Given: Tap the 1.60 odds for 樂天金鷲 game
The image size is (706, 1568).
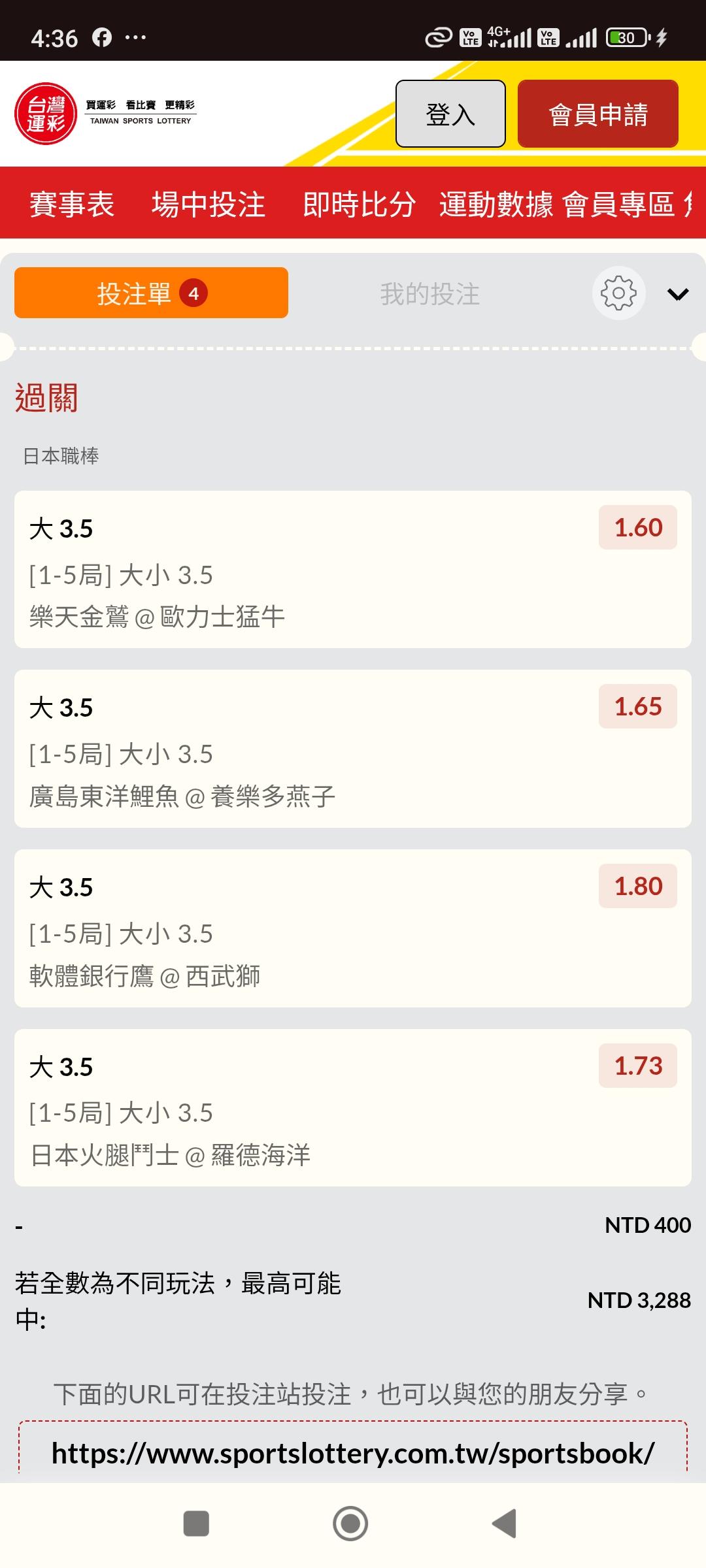Looking at the screenshot, I should [638, 527].
